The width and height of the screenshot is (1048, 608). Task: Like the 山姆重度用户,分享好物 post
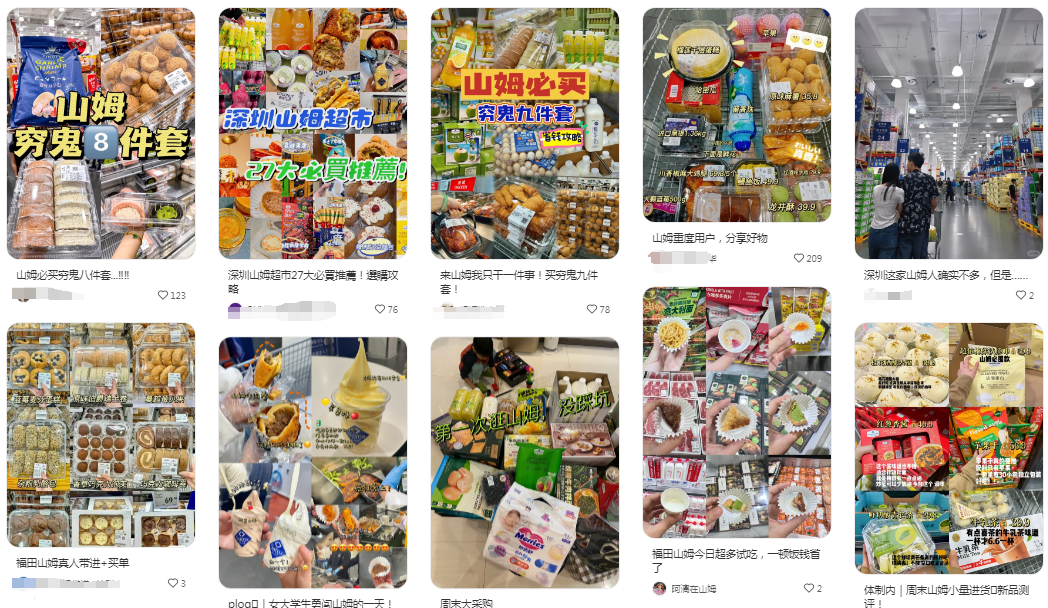pyautogui.click(x=800, y=258)
